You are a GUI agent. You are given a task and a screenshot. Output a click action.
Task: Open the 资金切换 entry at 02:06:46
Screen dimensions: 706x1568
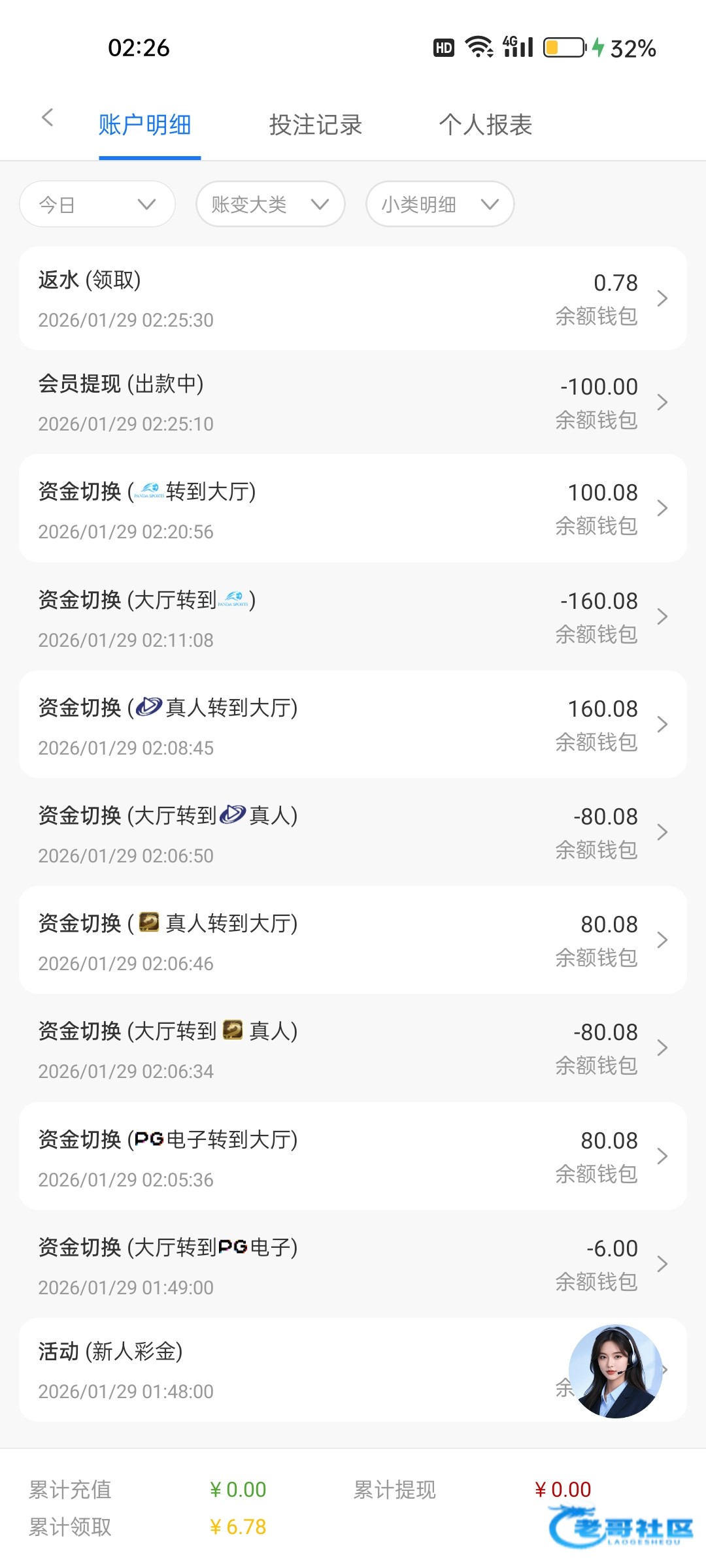[353, 940]
